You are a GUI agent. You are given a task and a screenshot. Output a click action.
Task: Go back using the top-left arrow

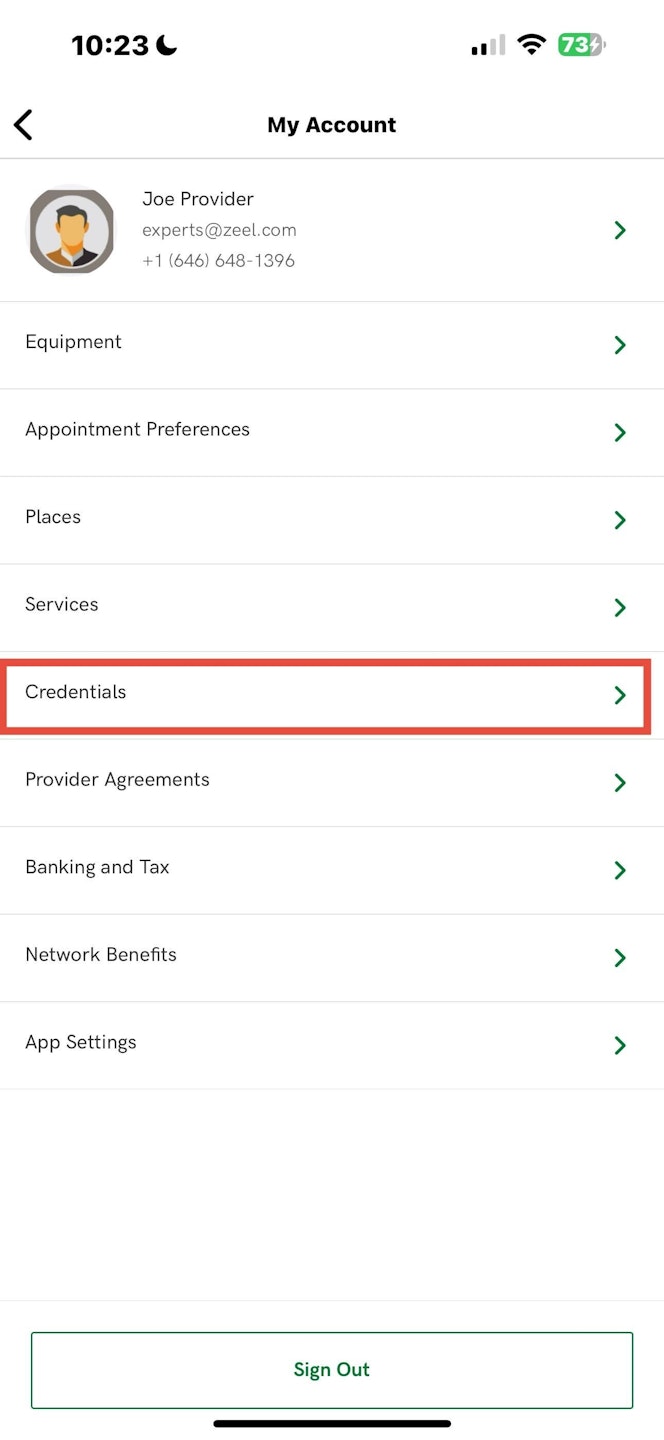coord(24,125)
